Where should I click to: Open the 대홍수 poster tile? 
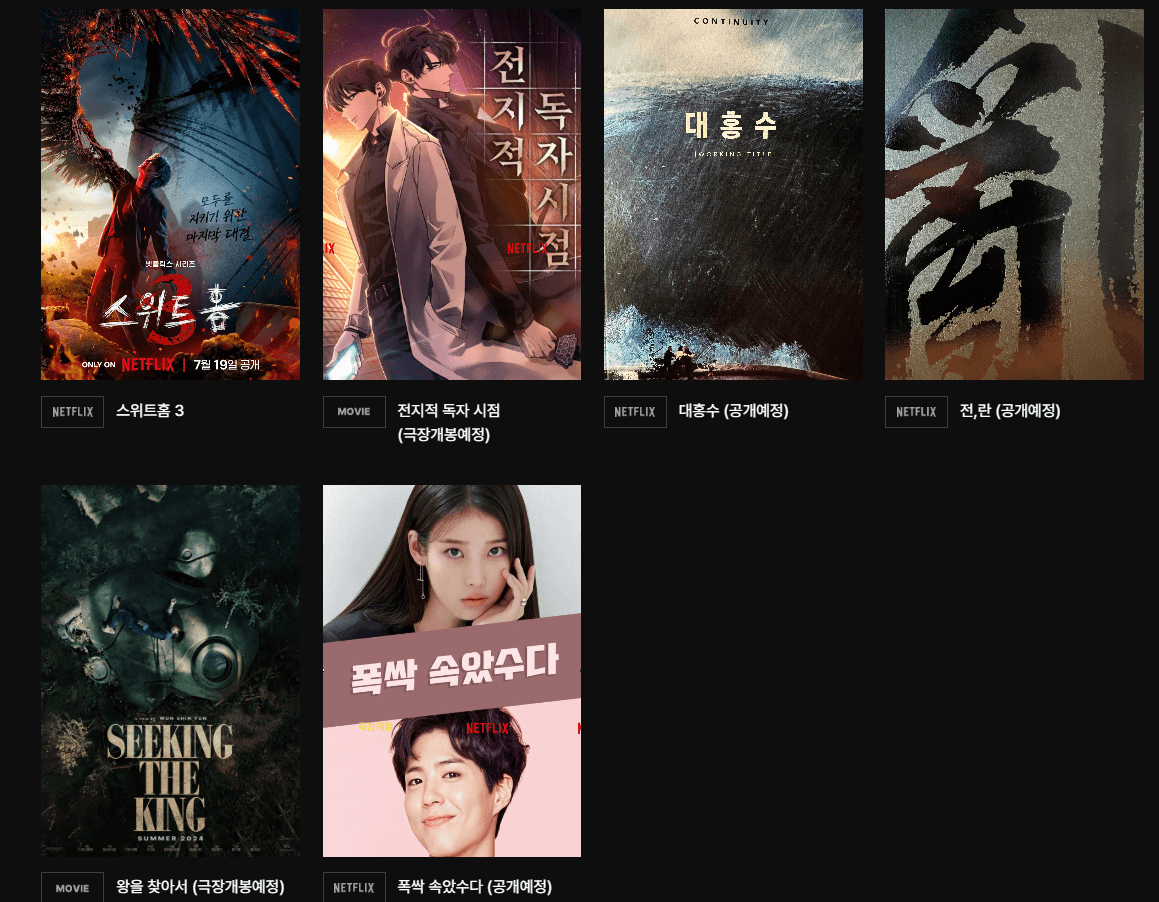(733, 194)
